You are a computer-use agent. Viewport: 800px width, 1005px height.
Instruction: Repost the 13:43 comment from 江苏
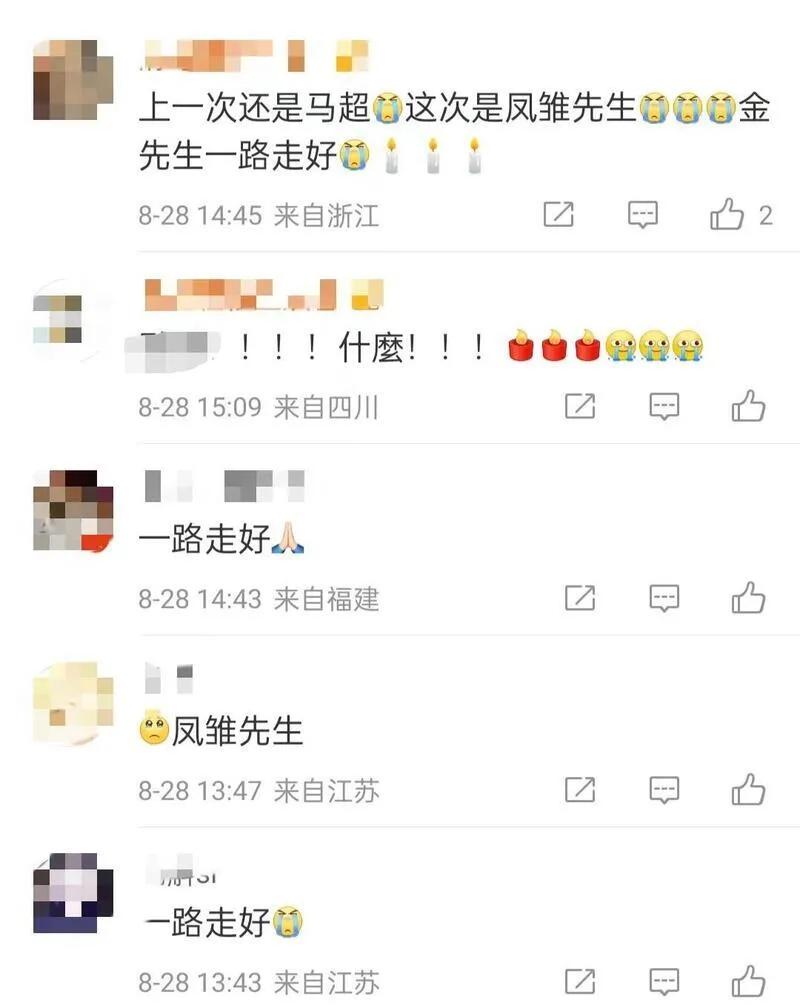[x=580, y=982]
